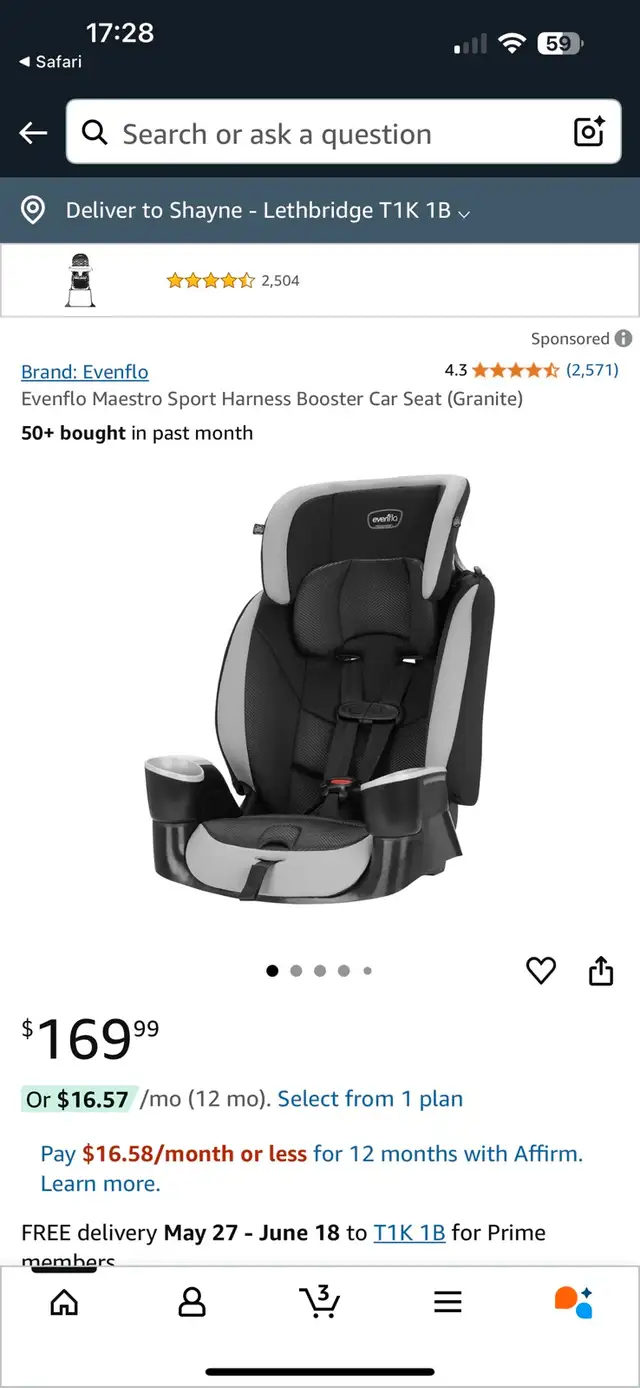The height and width of the screenshot is (1388, 640).
Task: Open the Rufus assistant chat icon
Action: [x=574, y=1301]
